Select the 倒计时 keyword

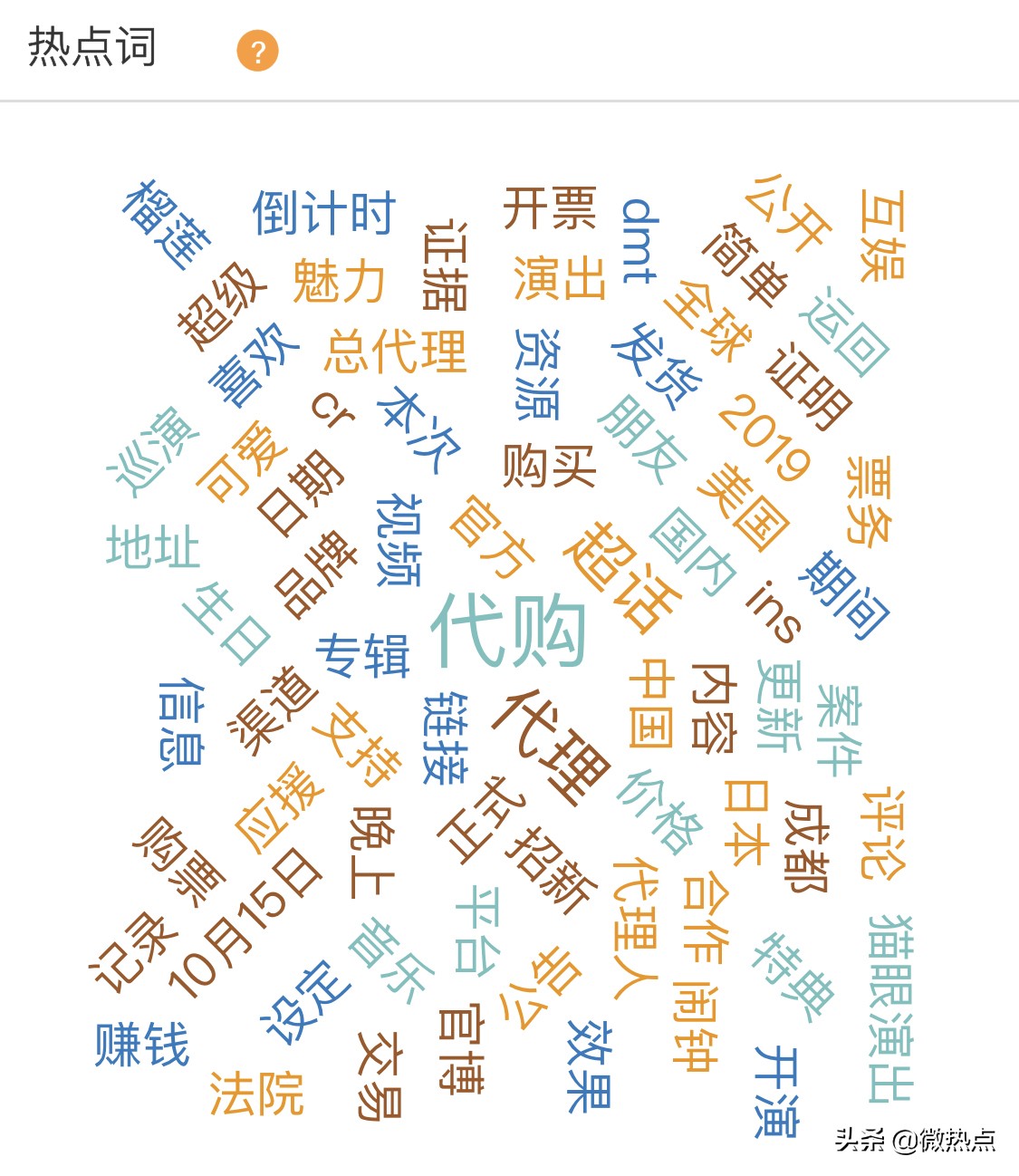pyautogui.click(x=322, y=215)
